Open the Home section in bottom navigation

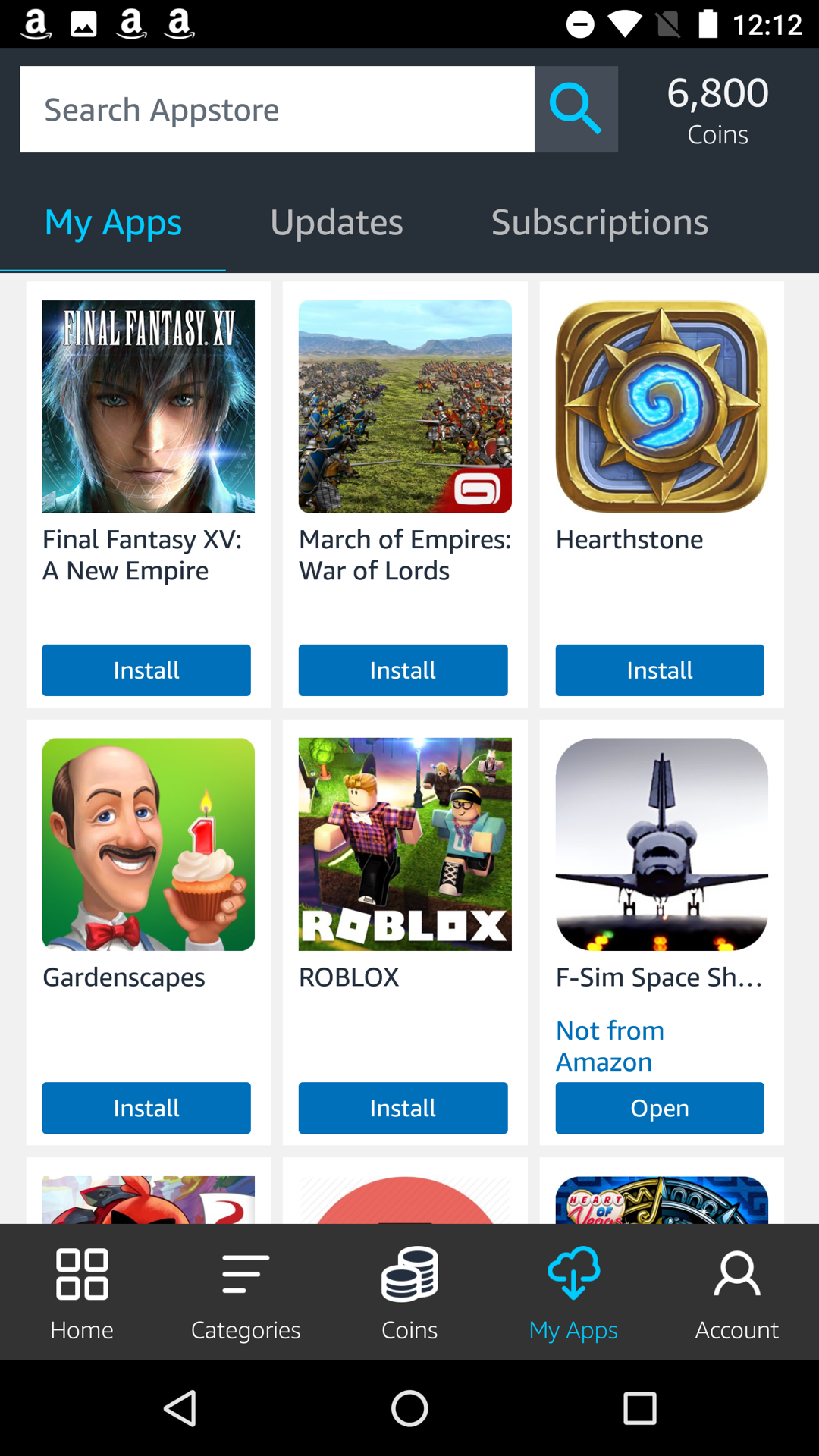(x=81, y=1293)
